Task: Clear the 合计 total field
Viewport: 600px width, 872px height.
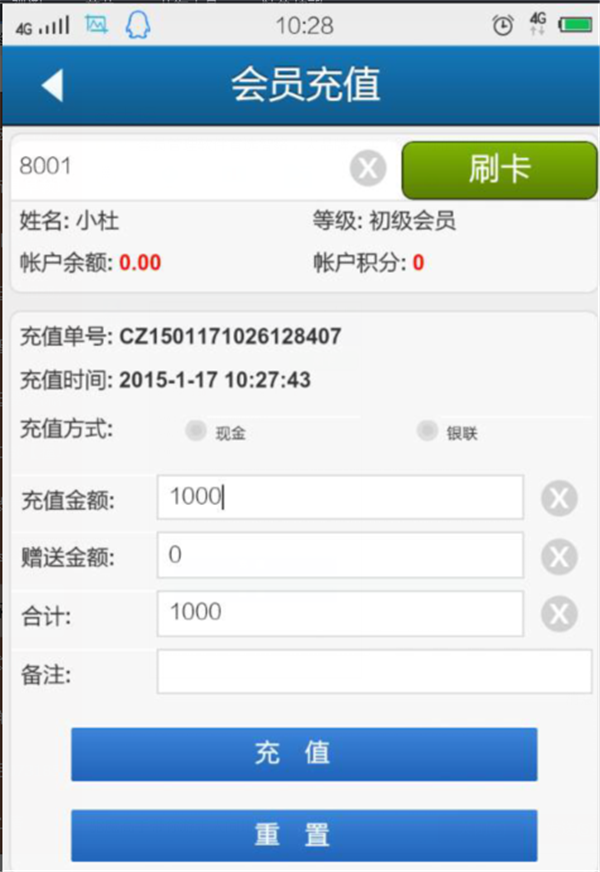Action: coord(559,614)
